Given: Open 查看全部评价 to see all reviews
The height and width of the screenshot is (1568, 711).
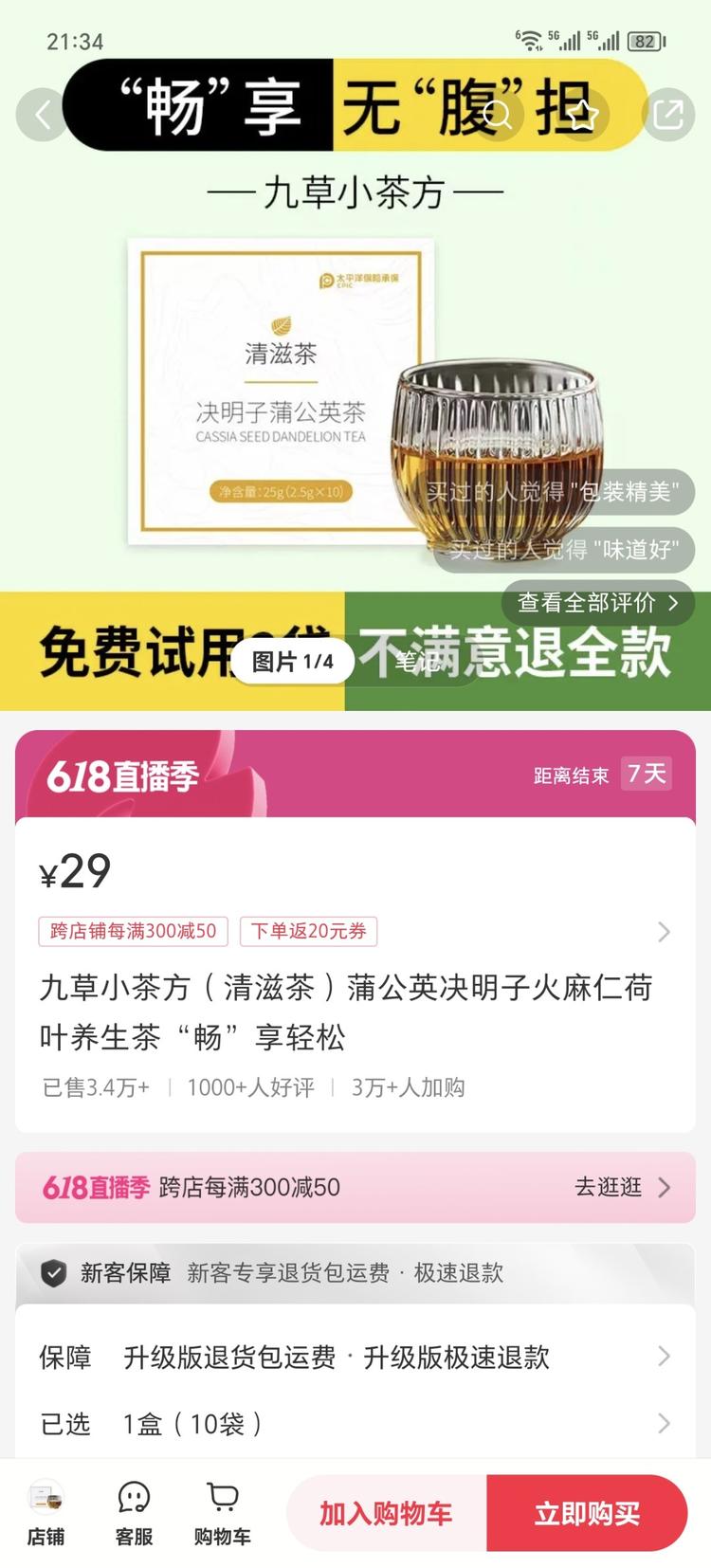Looking at the screenshot, I should [595, 603].
